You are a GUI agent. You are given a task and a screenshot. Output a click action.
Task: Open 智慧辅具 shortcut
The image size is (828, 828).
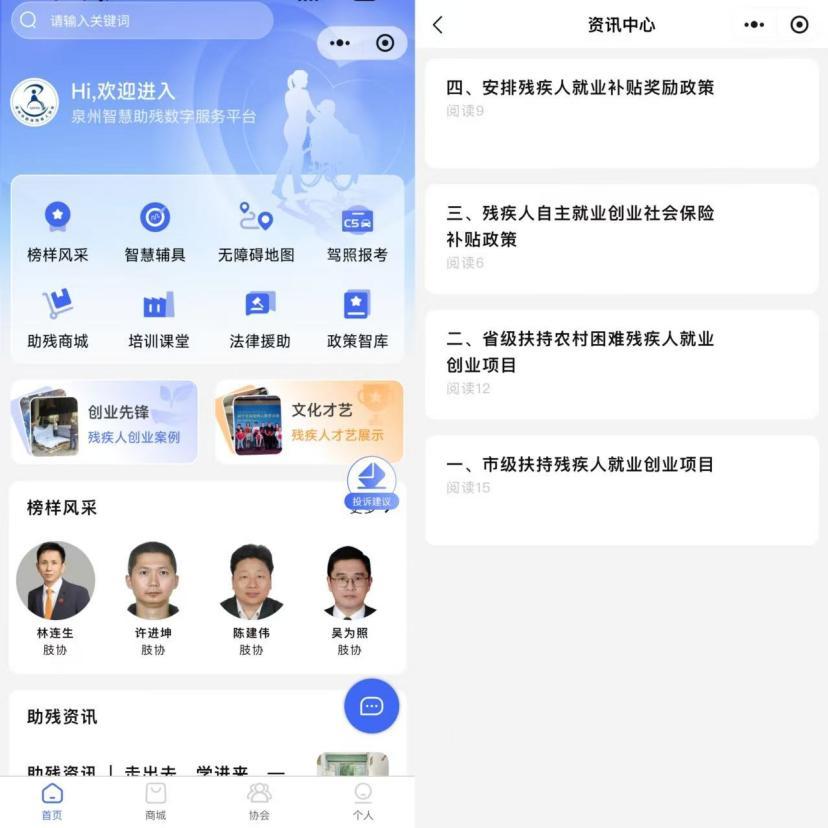155,232
